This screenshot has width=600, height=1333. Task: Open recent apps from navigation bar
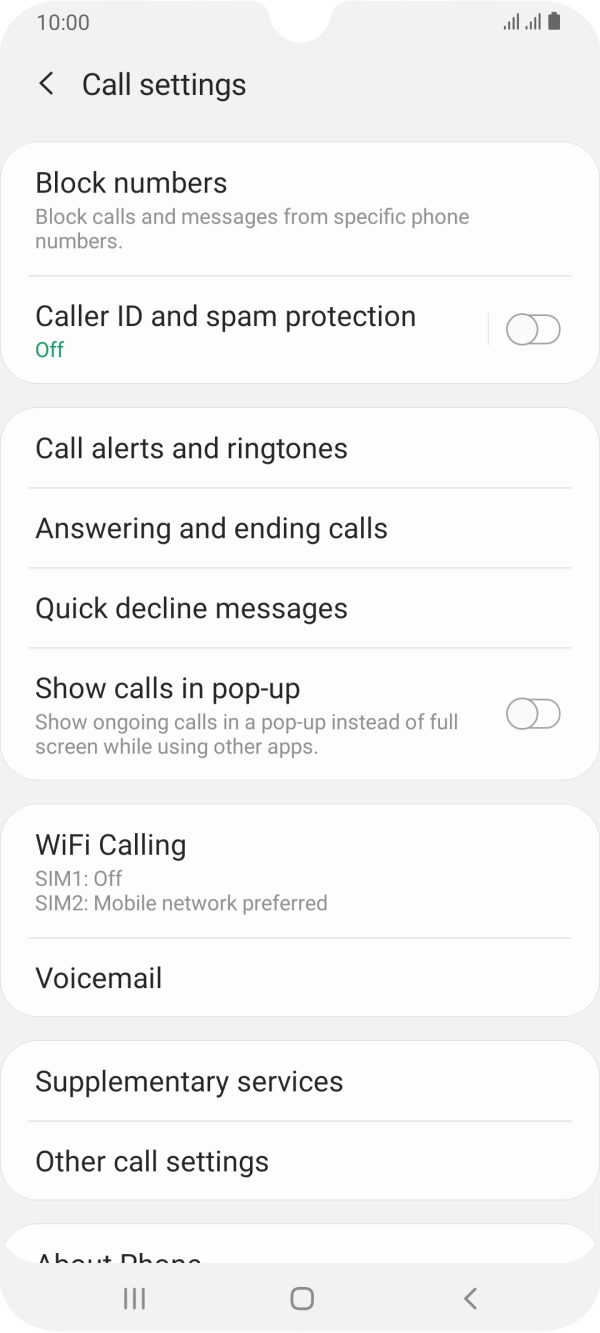[x=133, y=1298]
